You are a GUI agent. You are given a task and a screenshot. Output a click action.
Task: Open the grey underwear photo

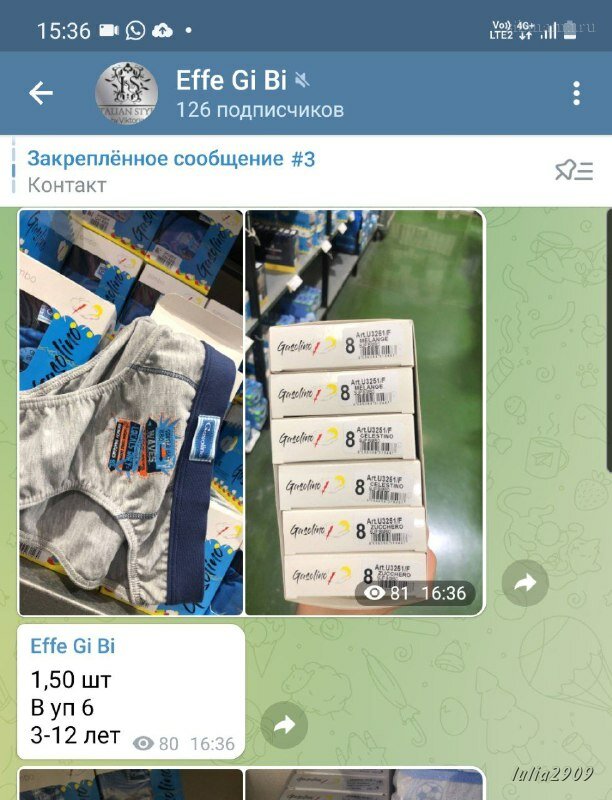[x=131, y=412]
